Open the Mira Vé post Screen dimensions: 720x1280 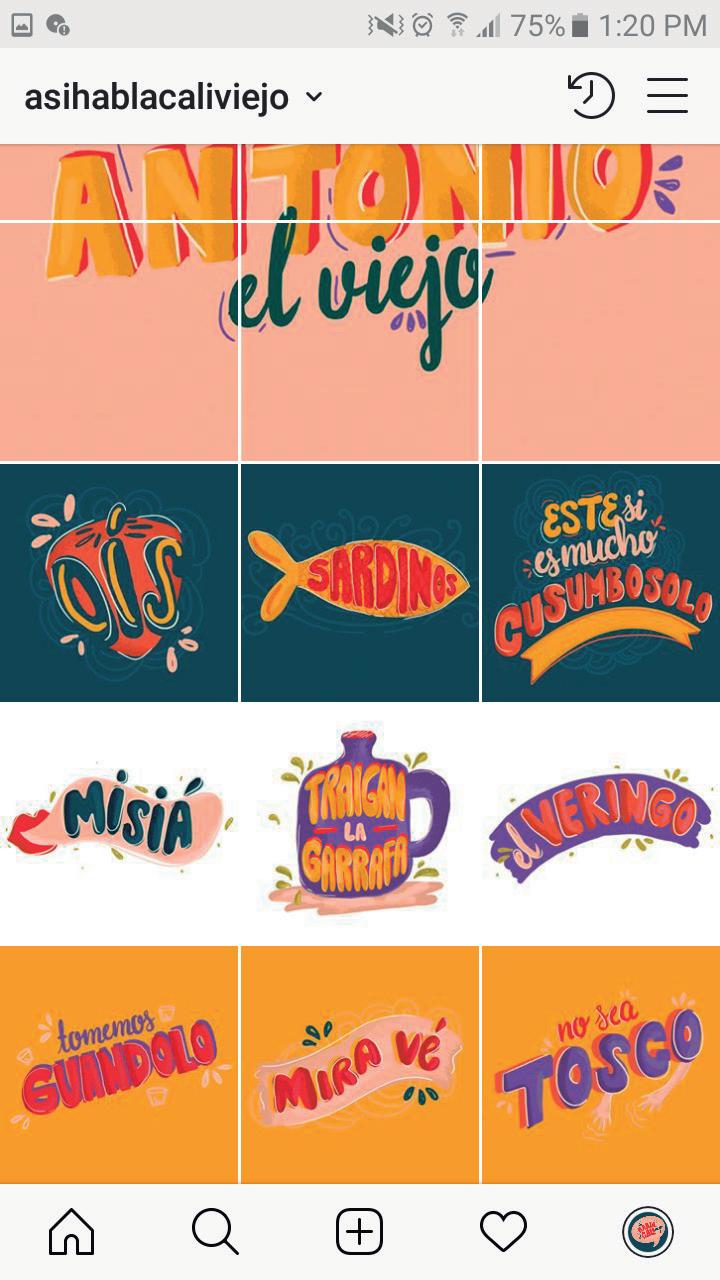pos(360,1064)
